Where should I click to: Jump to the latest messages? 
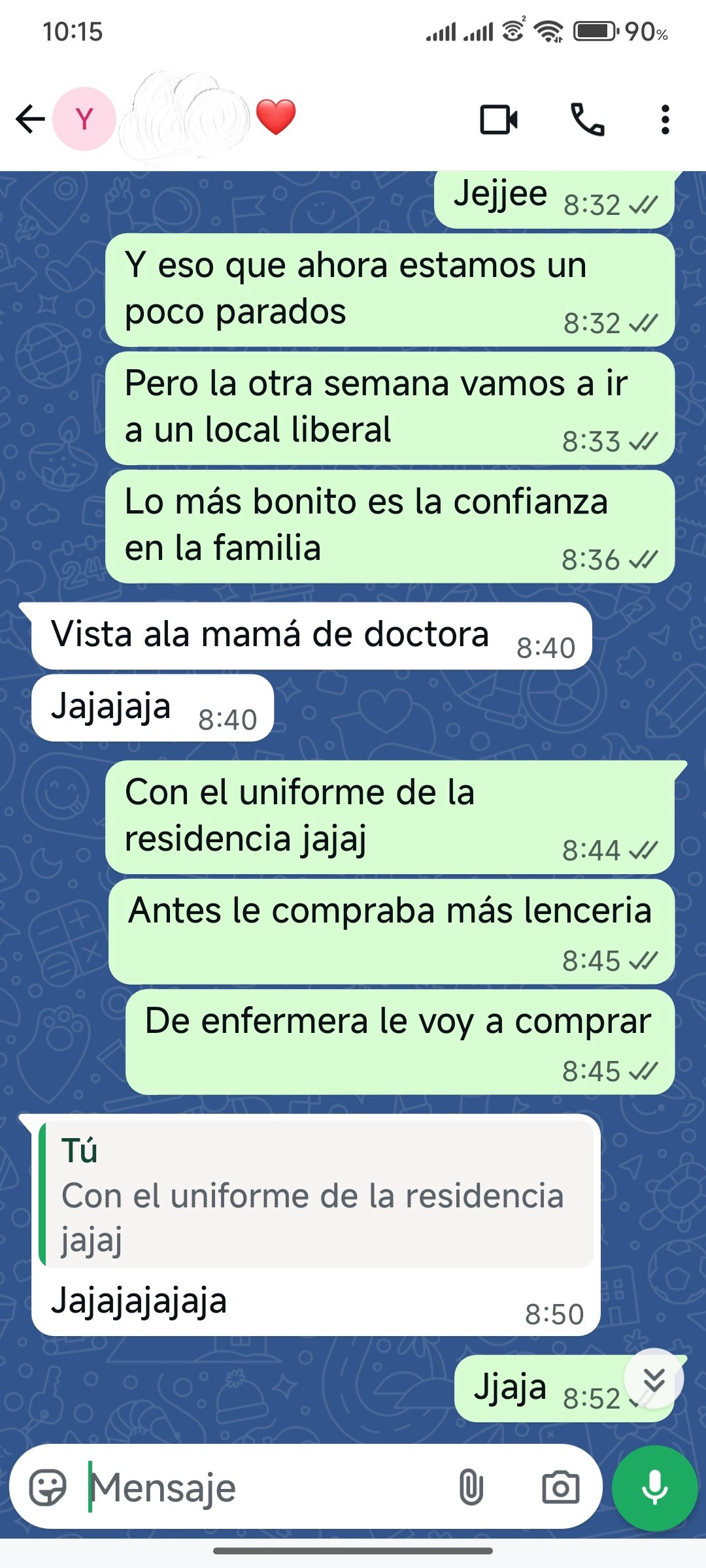click(654, 1379)
